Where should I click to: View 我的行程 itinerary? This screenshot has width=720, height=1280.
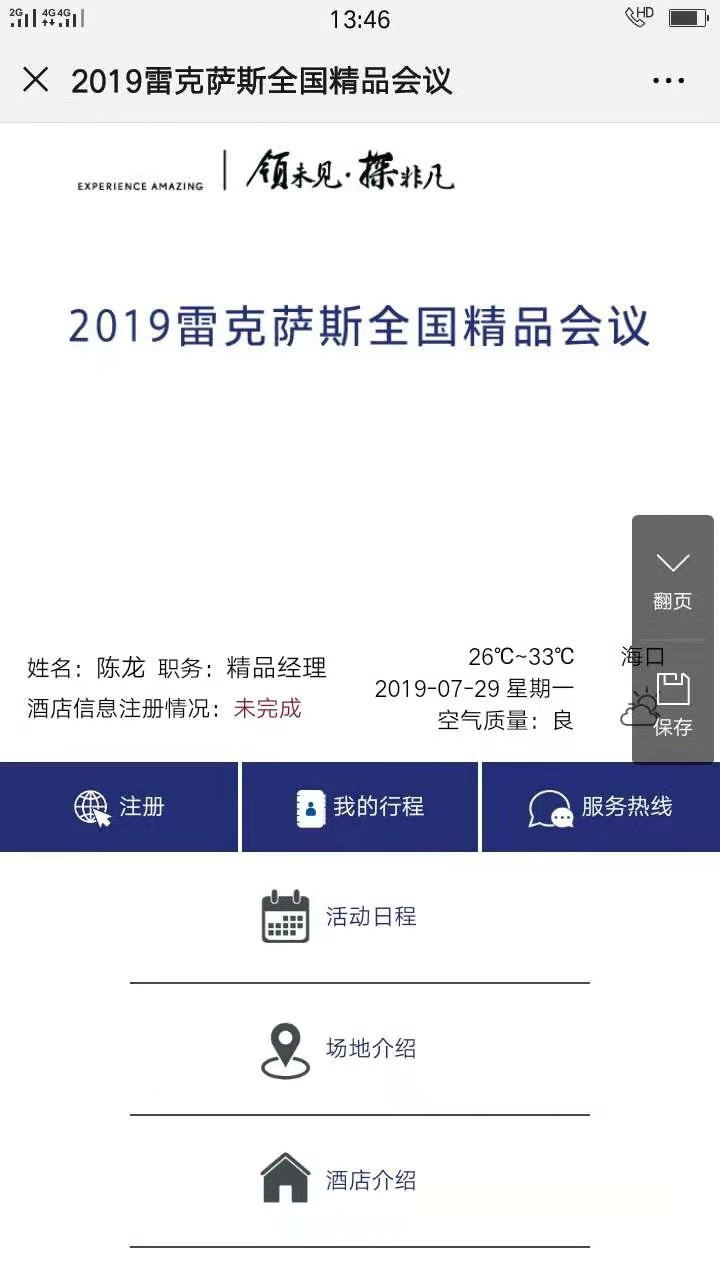pos(360,807)
